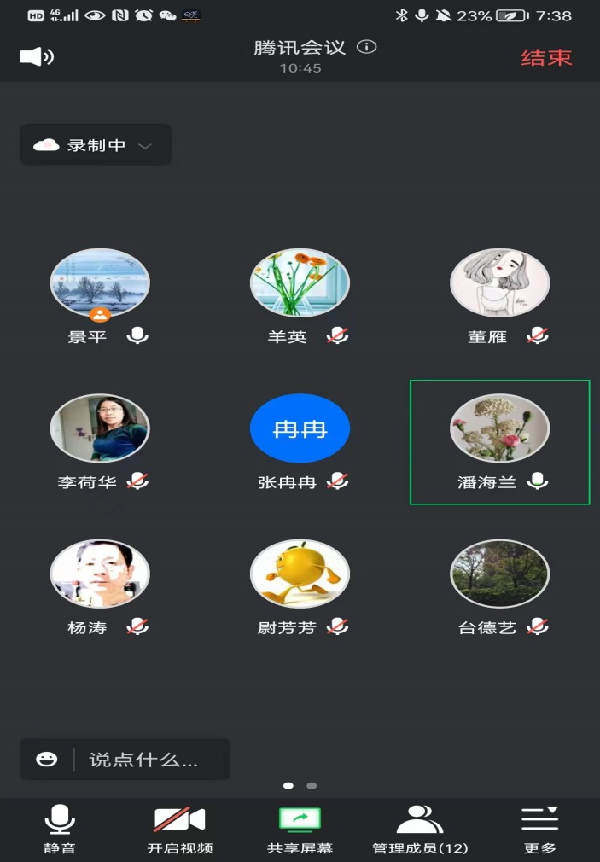Open participant 尉芳芳's tile
The width and height of the screenshot is (600, 862).
pyautogui.click(x=300, y=574)
